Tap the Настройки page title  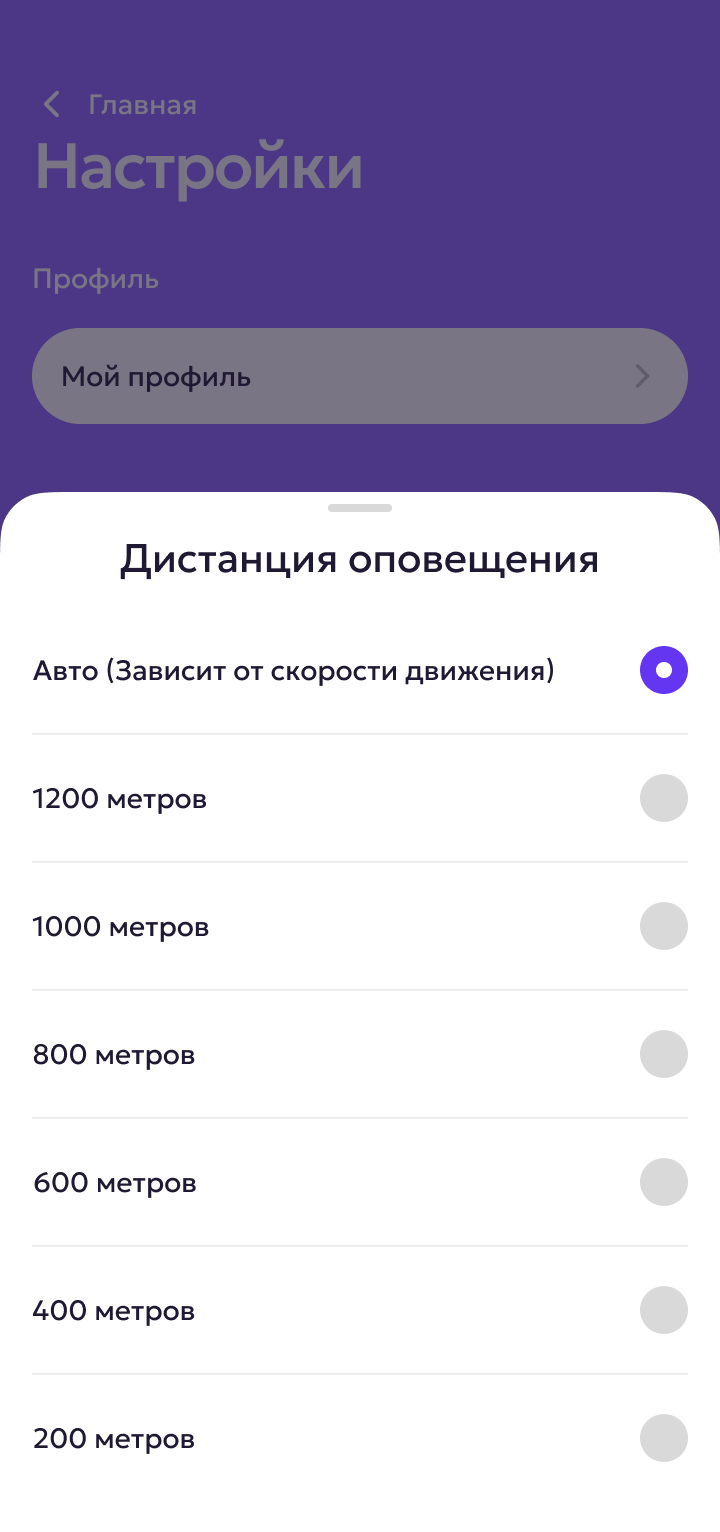pos(198,166)
